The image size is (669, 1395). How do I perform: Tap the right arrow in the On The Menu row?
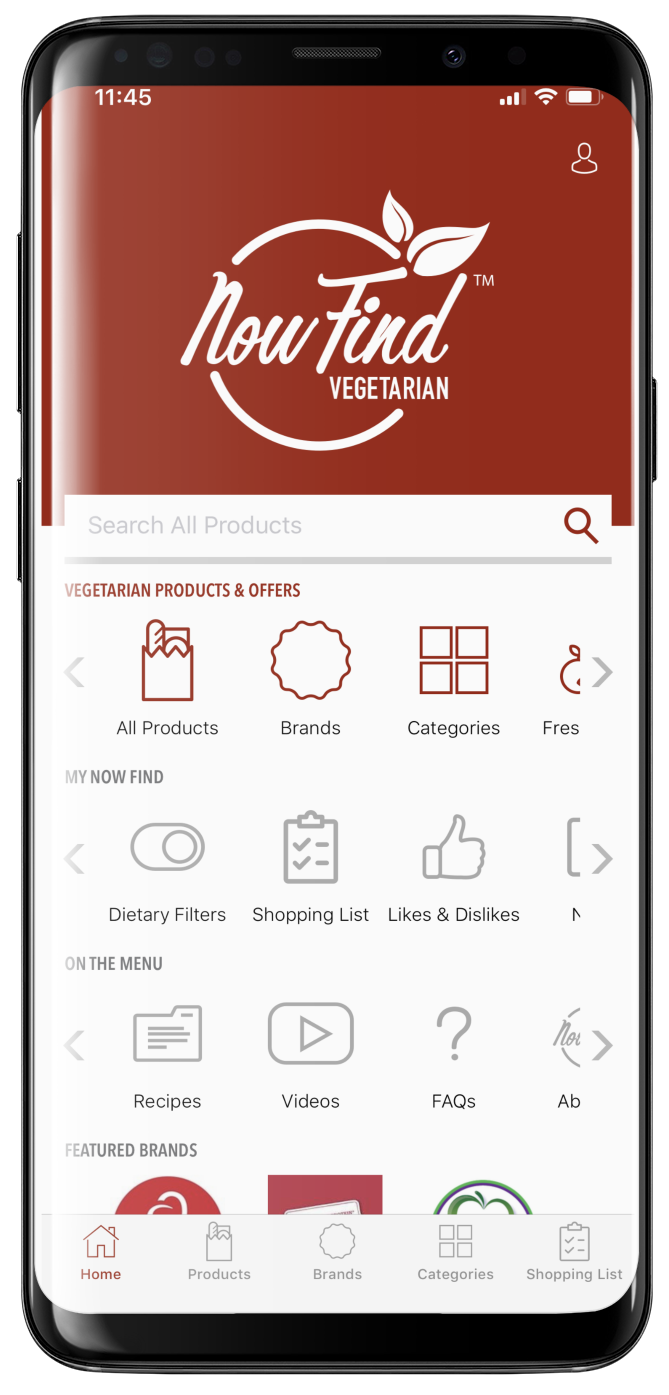601,1046
